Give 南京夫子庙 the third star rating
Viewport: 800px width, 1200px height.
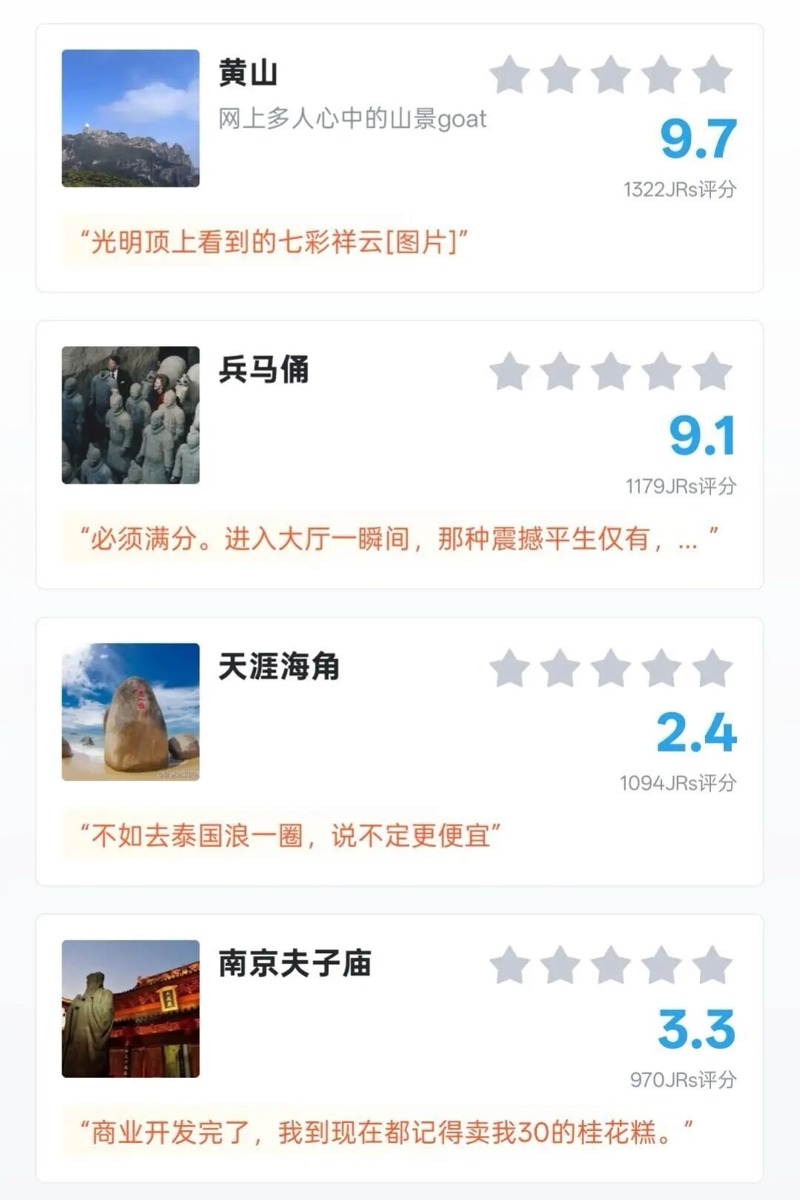click(610, 965)
